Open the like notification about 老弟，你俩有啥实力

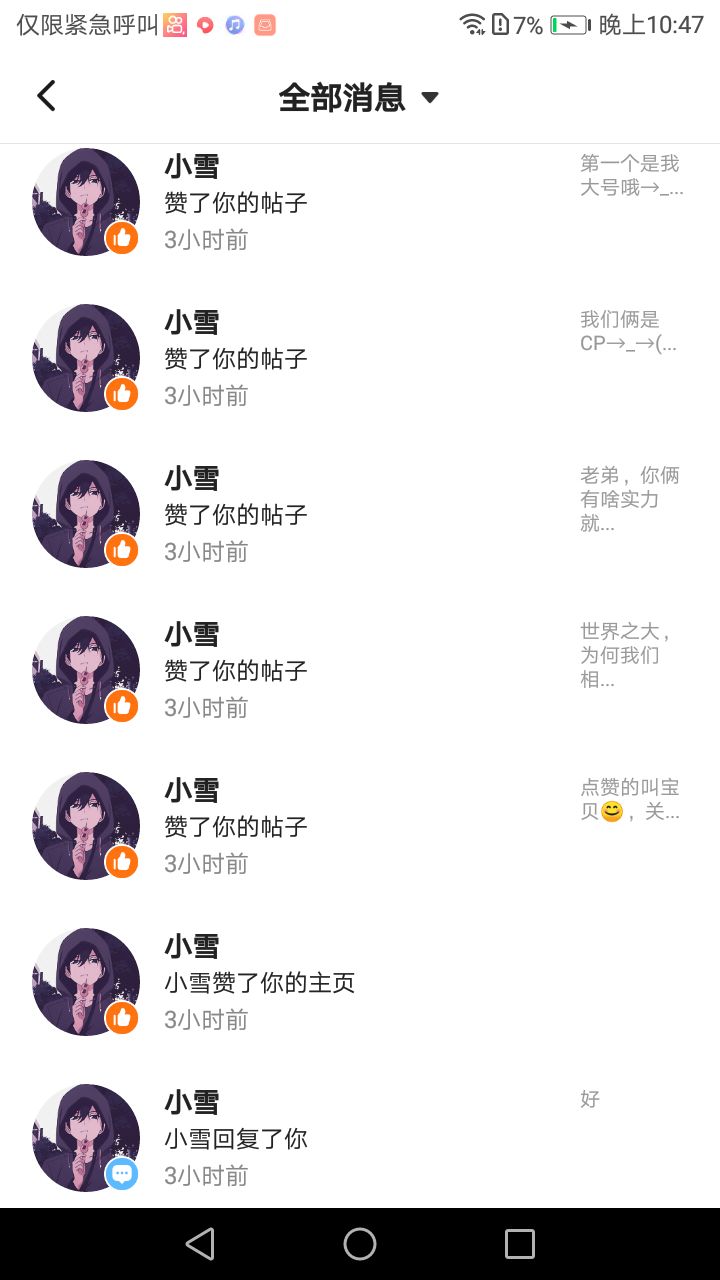coord(360,514)
